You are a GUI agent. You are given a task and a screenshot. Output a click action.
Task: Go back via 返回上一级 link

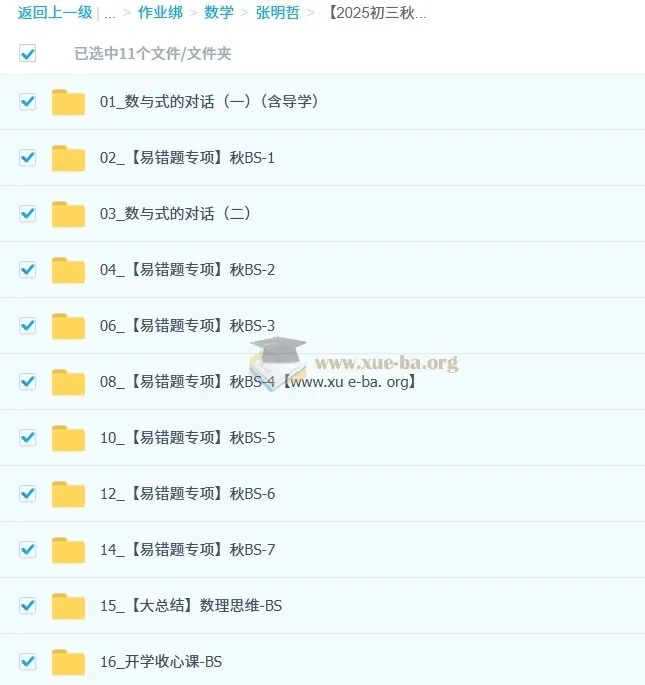[x=55, y=13]
